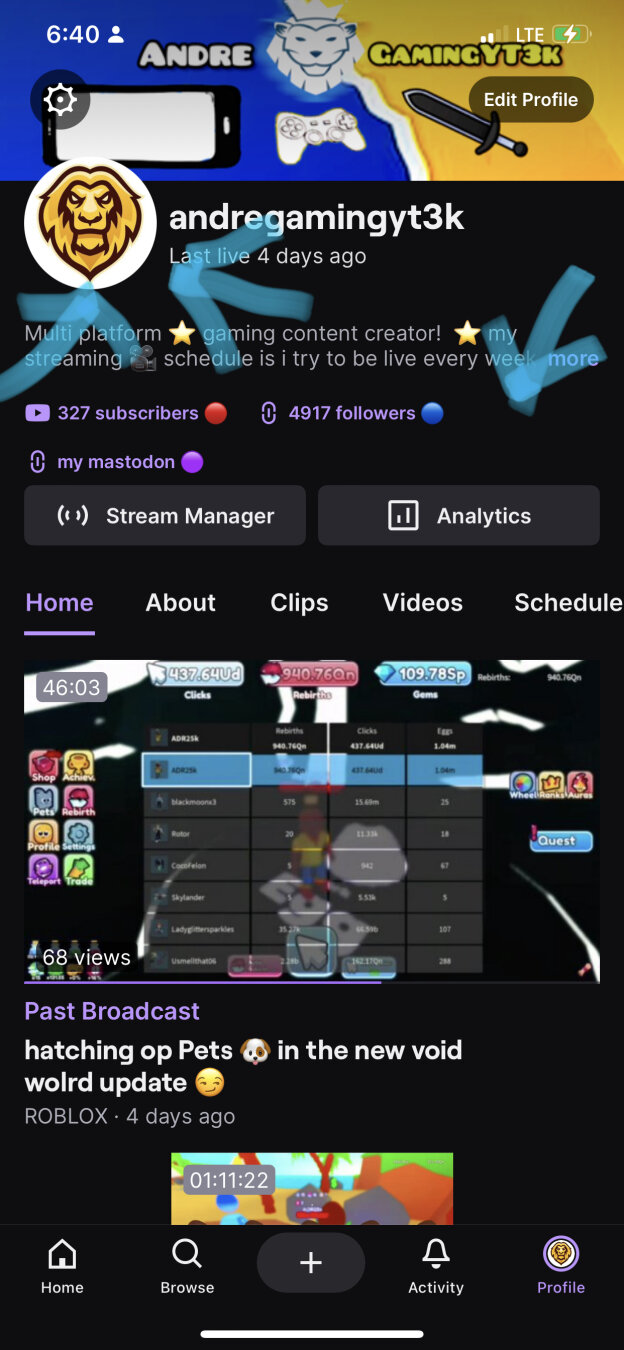Go to the bottom Home tab

(62, 1267)
